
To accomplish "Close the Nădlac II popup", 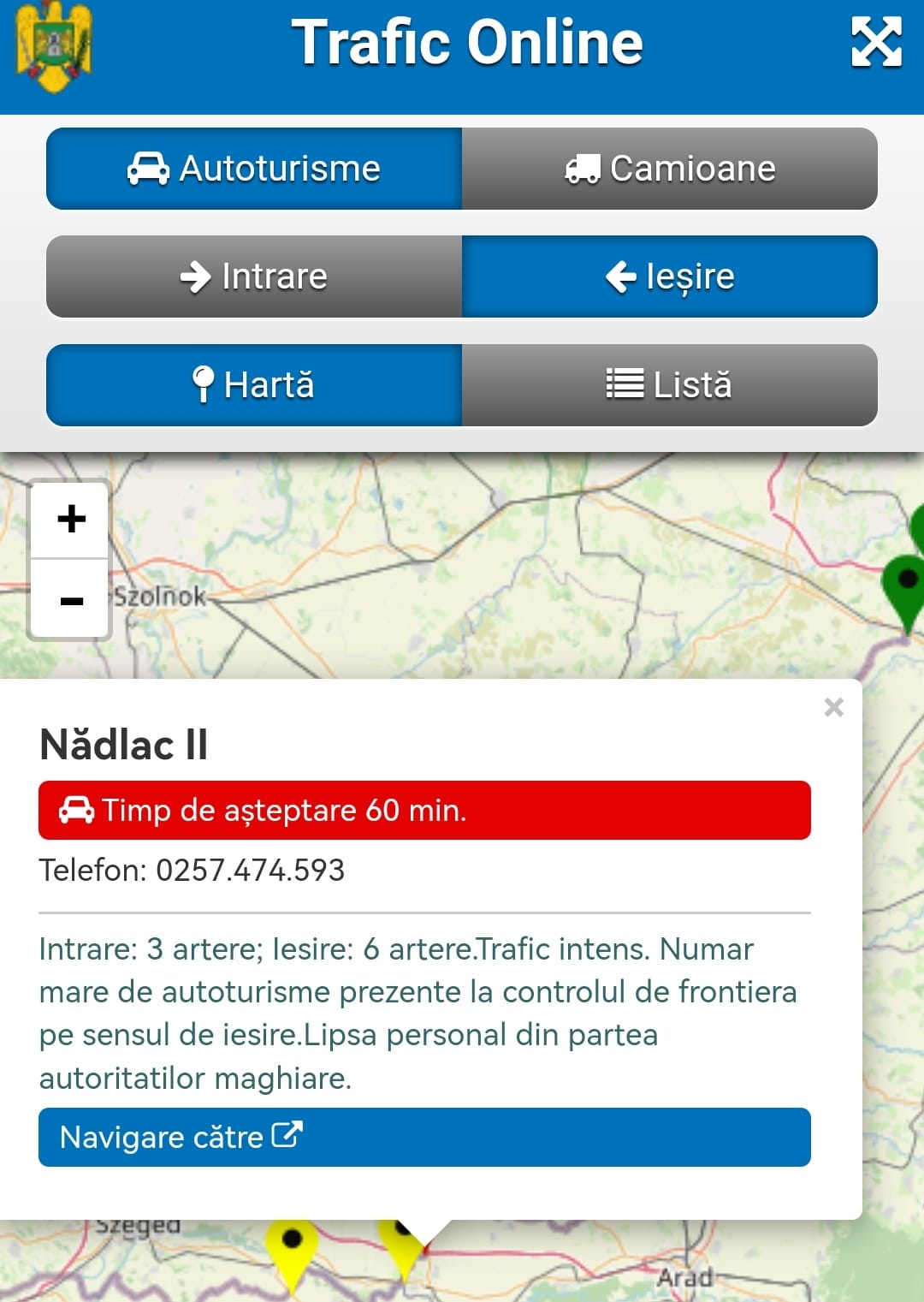I will click(833, 707).
